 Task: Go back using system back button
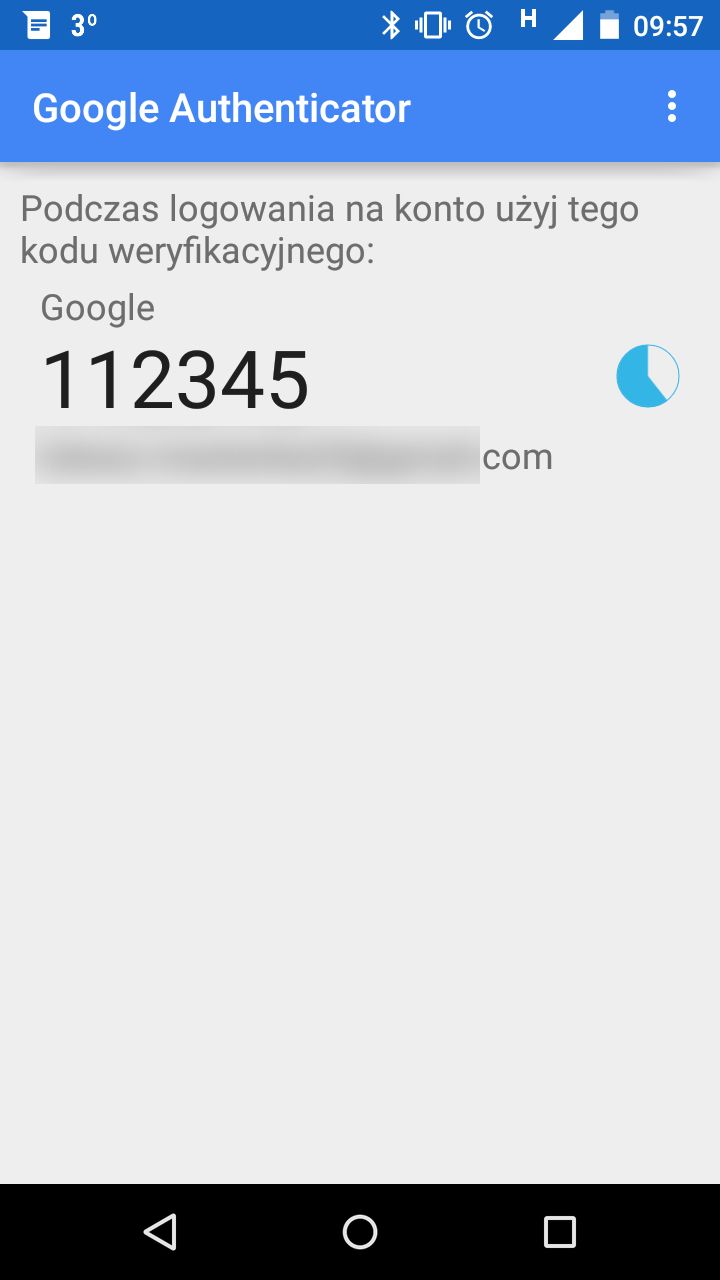(160, 1232)
